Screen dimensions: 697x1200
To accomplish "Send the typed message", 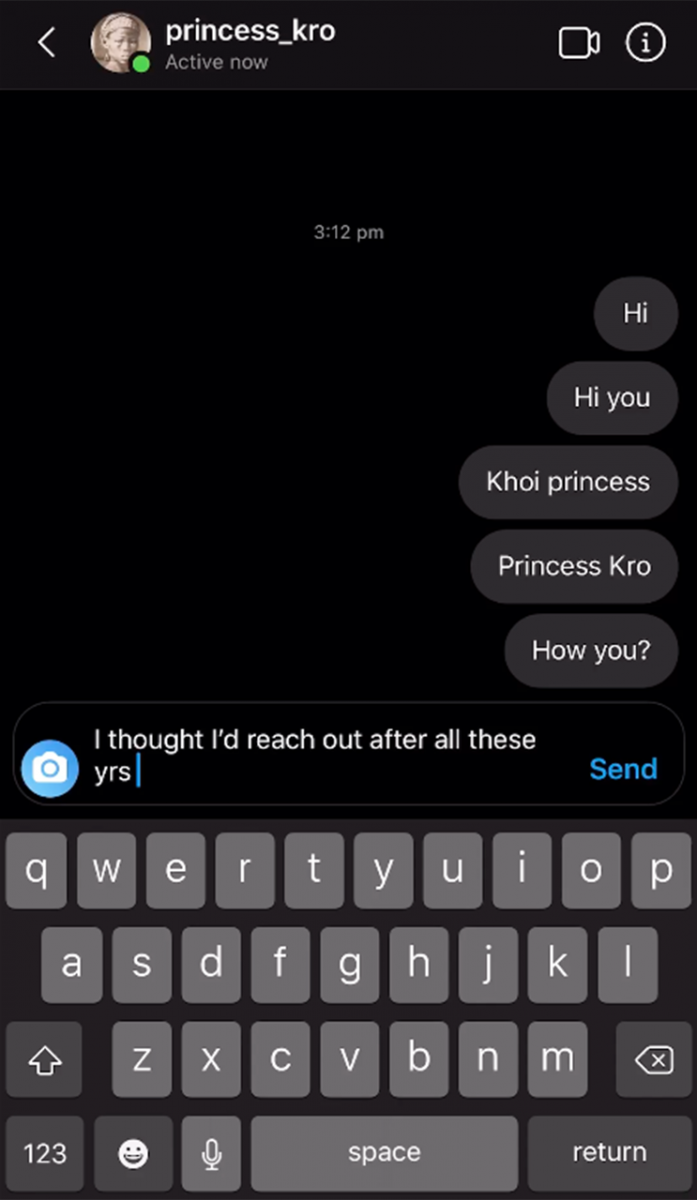I will pos(623,769).
